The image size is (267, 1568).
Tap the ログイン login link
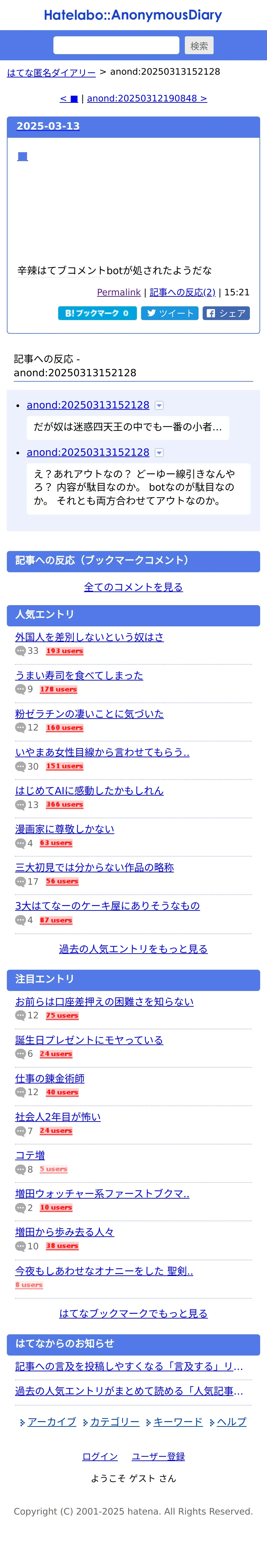pos(100,1456)
